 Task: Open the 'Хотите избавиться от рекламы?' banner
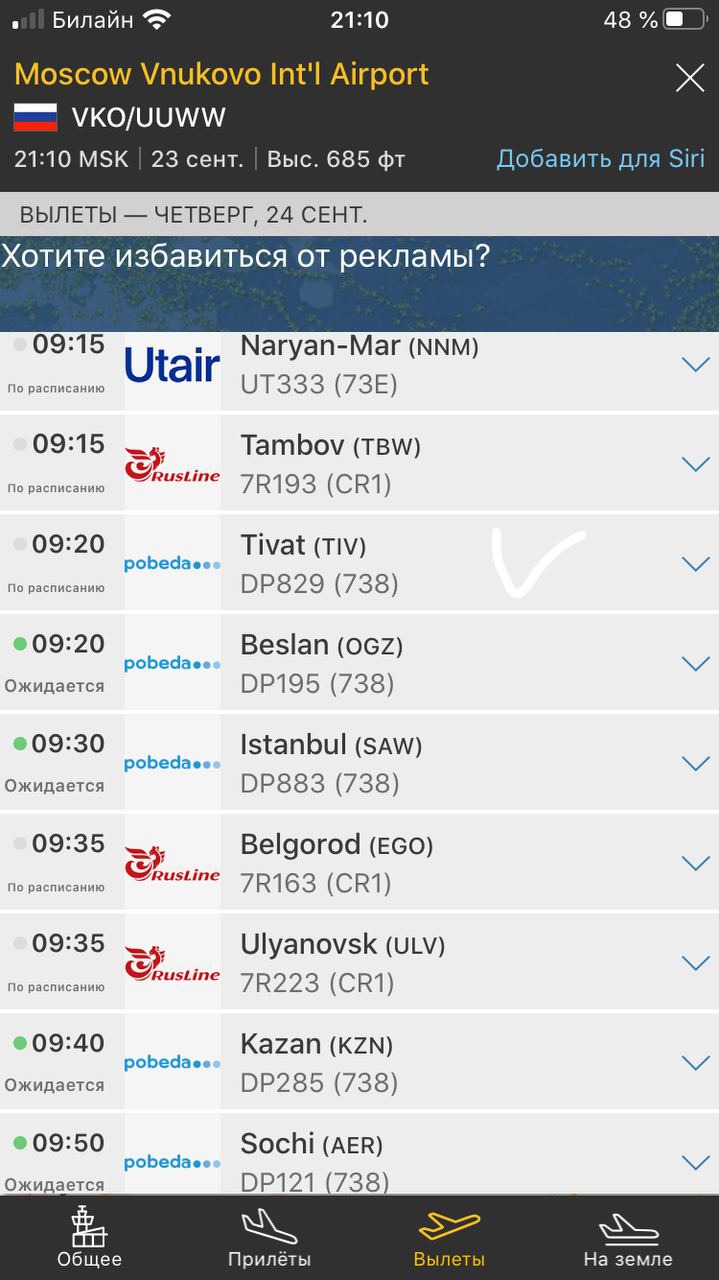[359, 284]
